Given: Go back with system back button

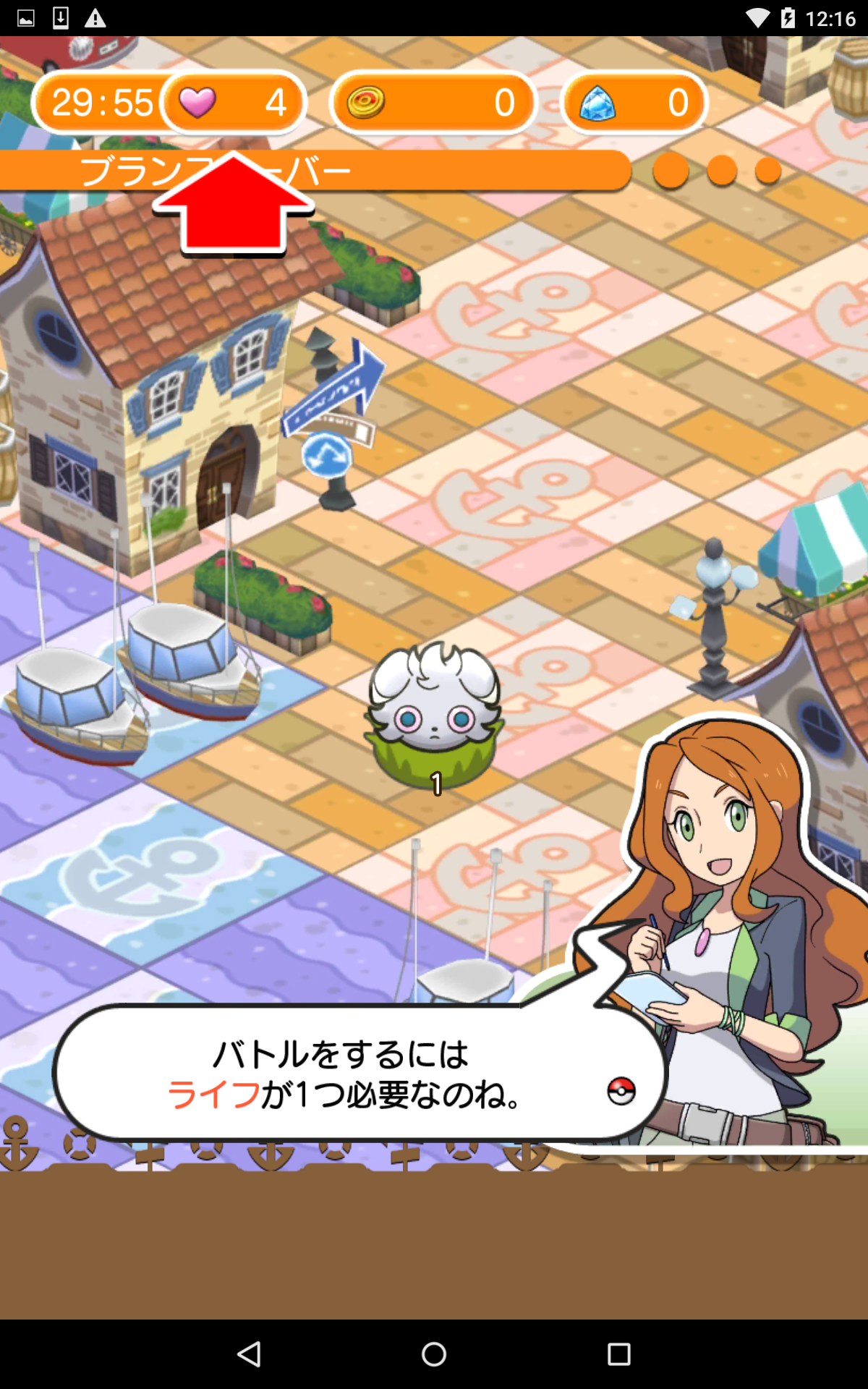Looking at the screenshot, I should 250,1354.
